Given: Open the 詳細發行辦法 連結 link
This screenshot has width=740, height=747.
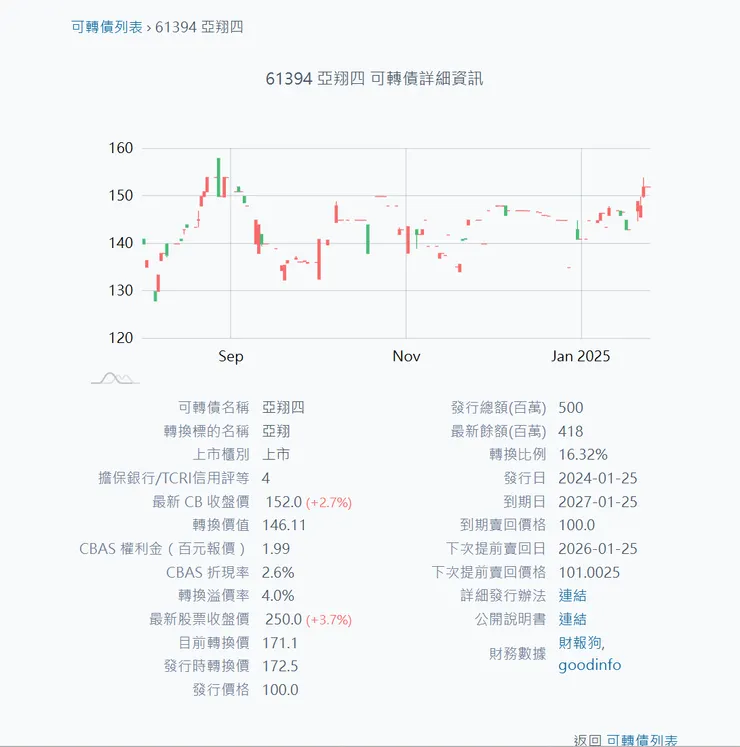Looking at the screenshot, I should (573, 595).
